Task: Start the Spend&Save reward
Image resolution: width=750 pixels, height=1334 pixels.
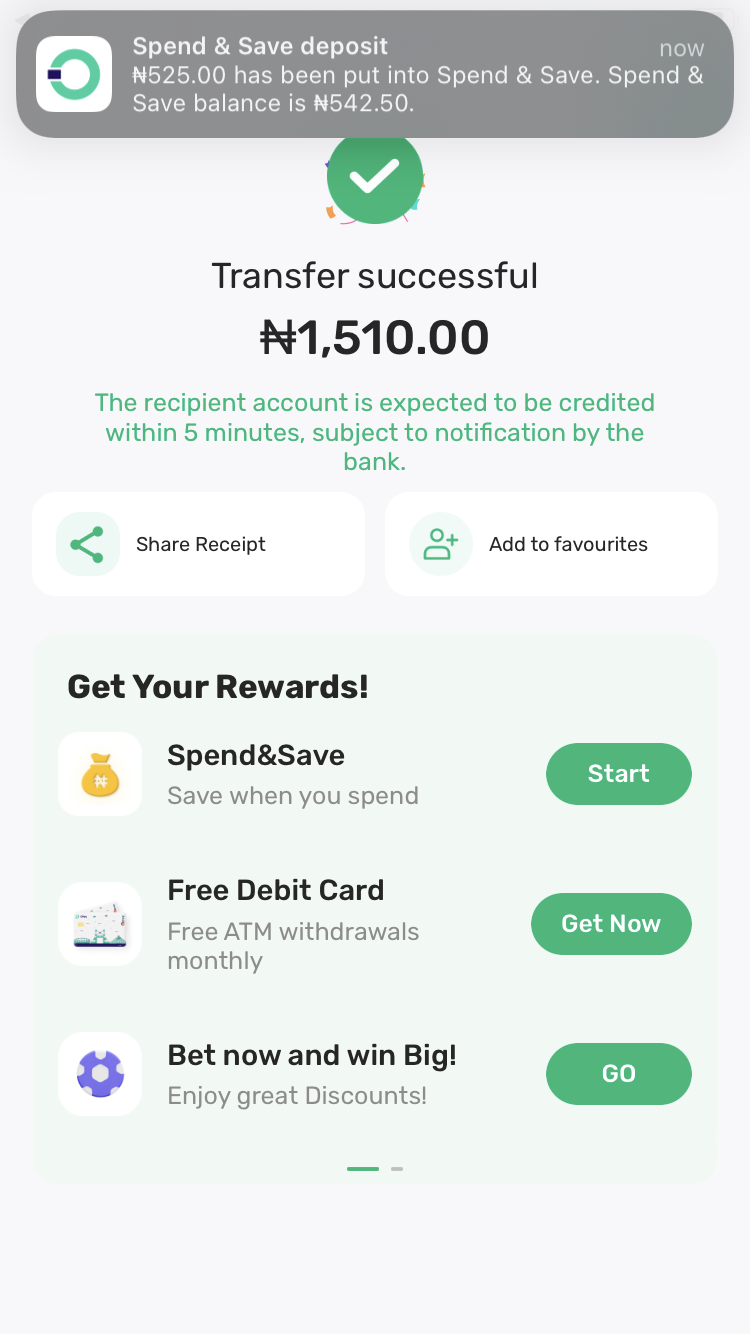Action: 618,774
